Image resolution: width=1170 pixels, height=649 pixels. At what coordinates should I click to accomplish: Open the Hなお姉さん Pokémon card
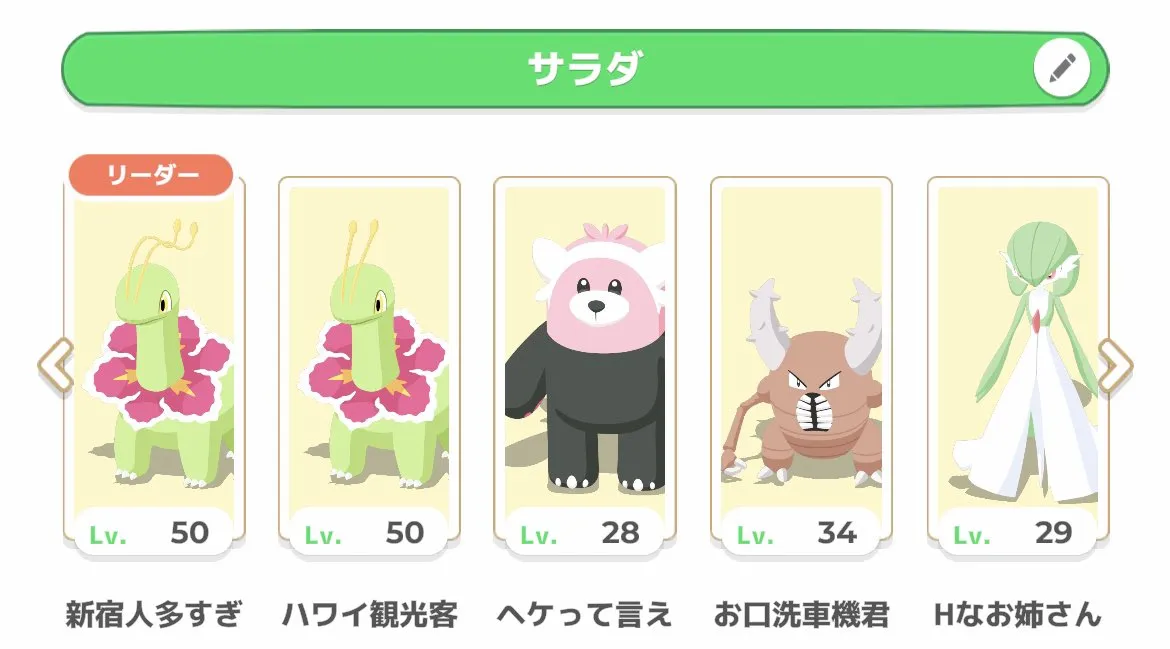[1017, 370]
